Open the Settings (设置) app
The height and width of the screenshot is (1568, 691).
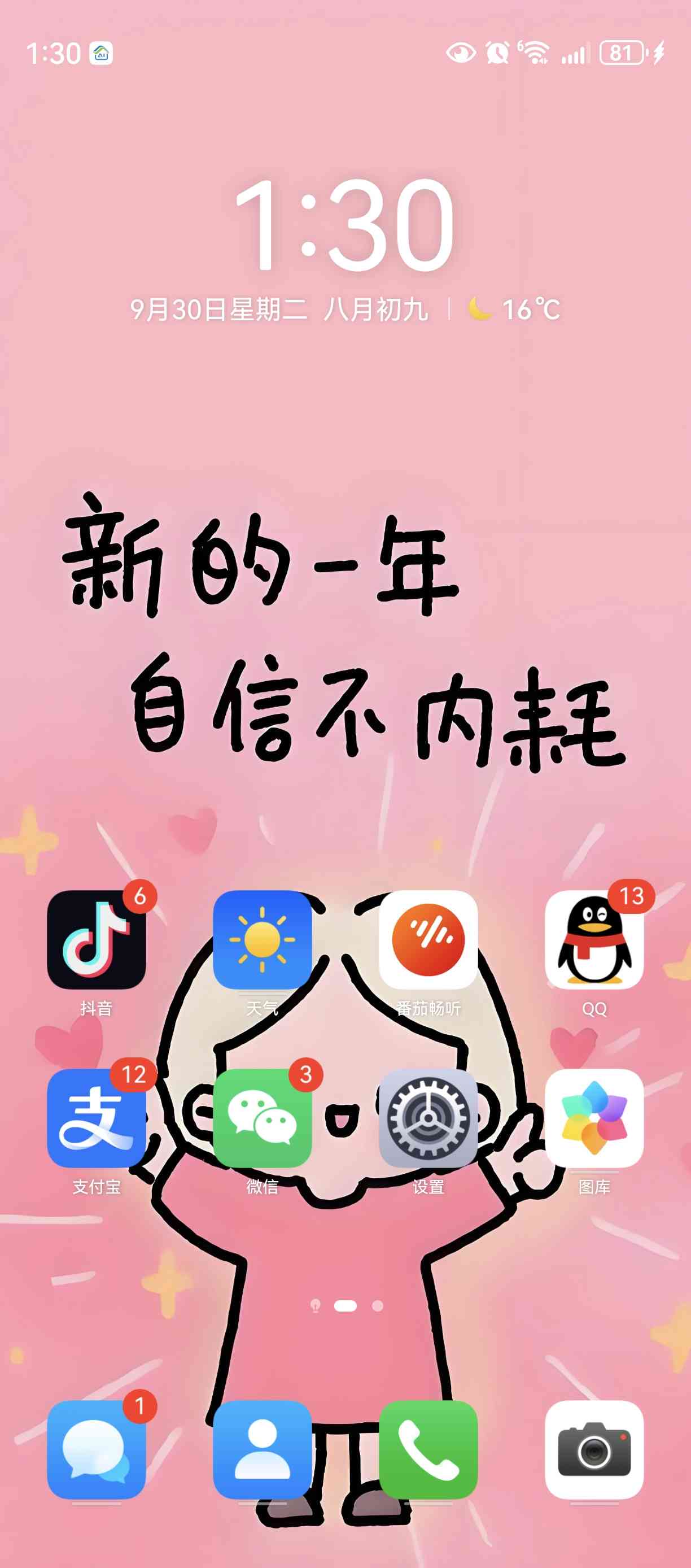coord(428,1118)
